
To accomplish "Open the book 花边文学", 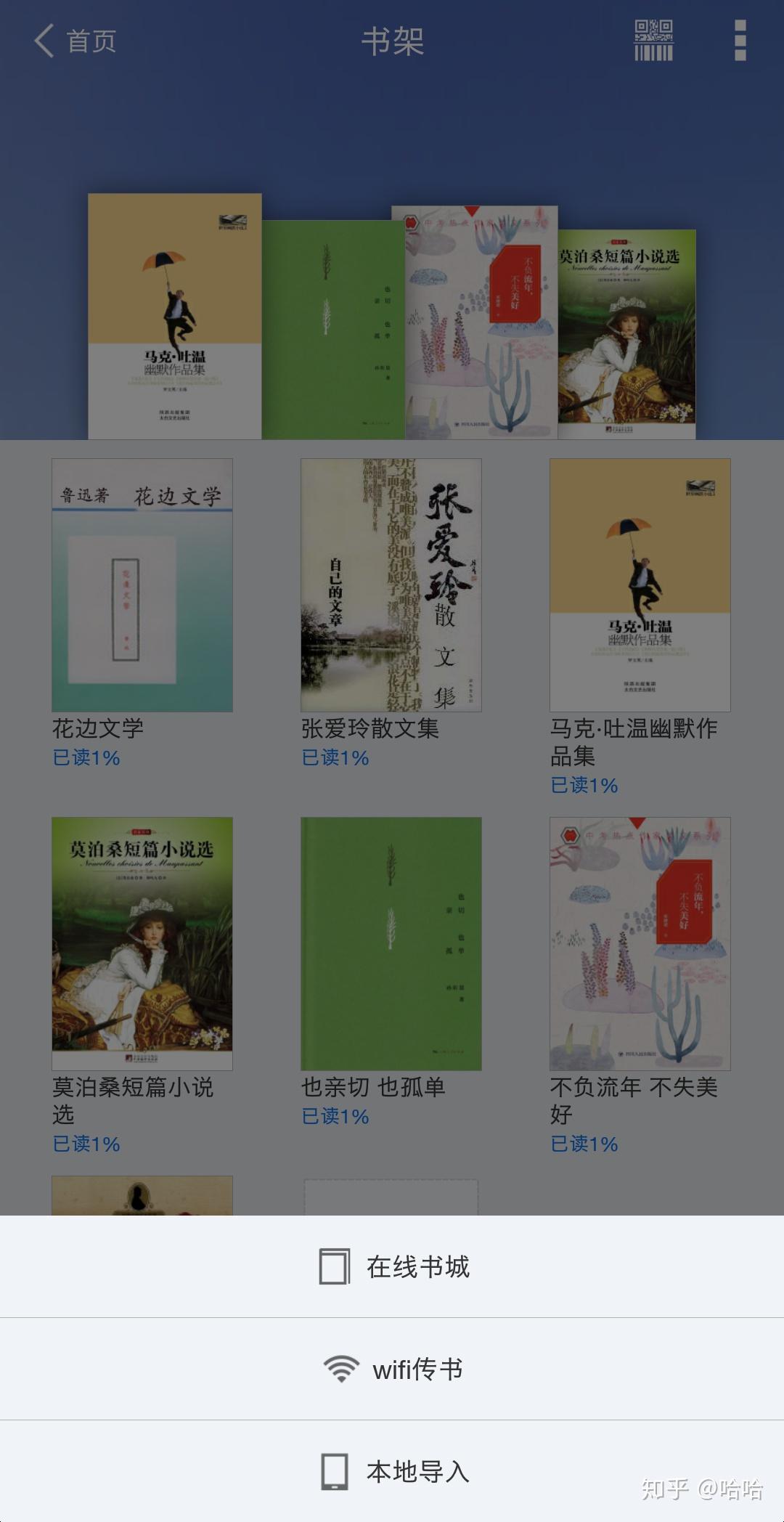I will point(142,585).
